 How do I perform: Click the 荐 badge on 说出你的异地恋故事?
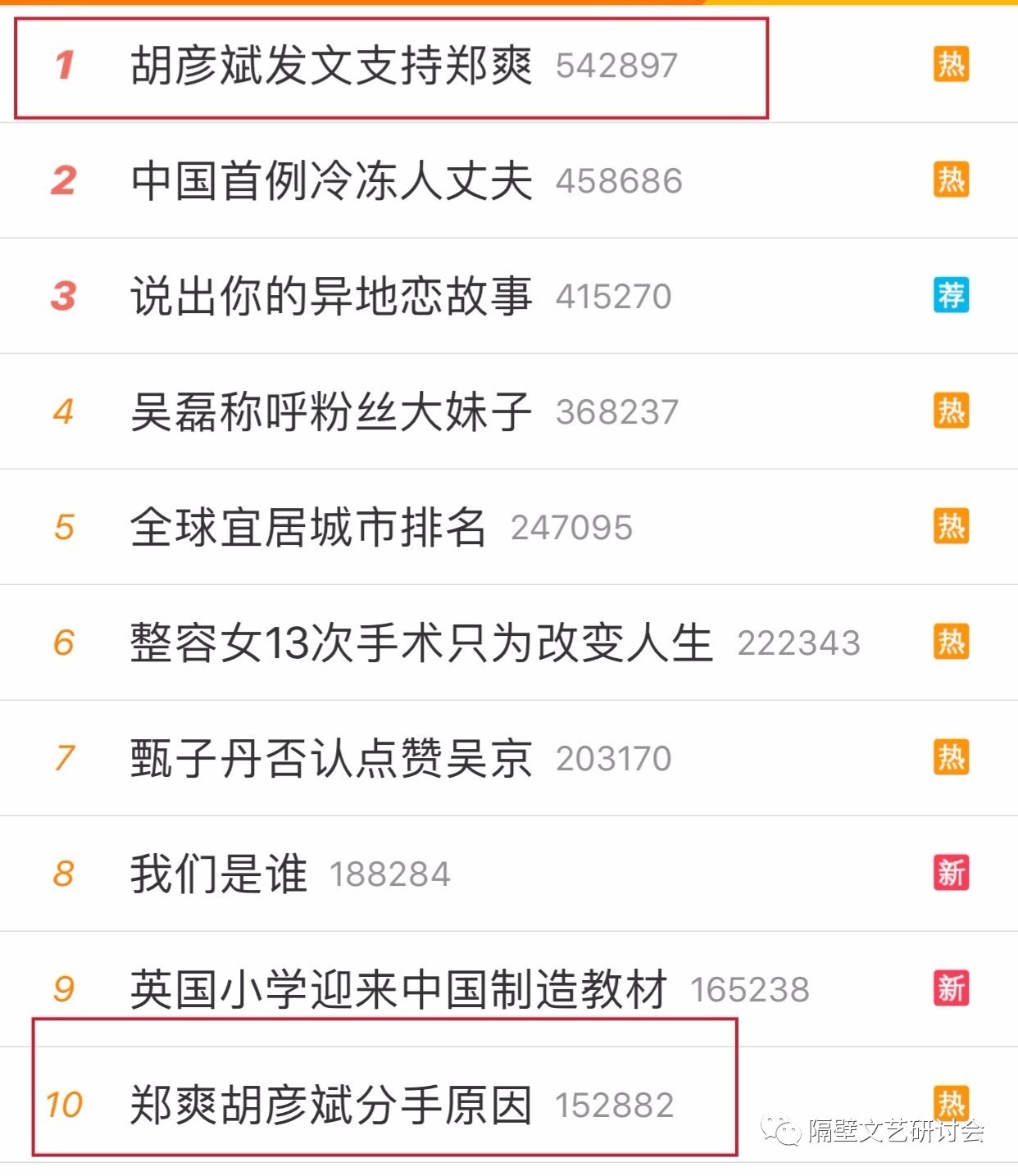click(950, 295)
